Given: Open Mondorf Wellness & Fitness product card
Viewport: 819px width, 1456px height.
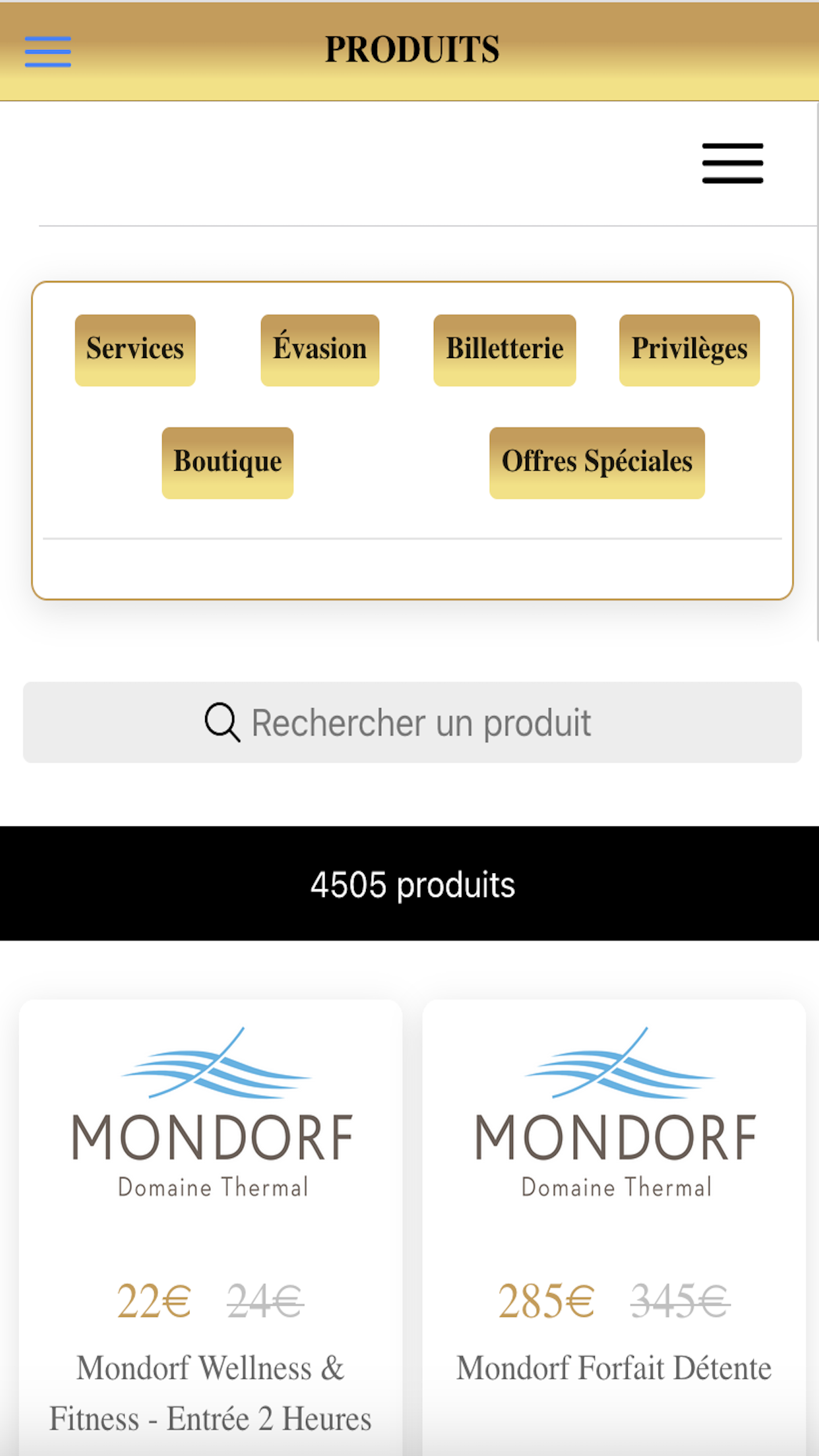Looking at the screenshot, I should [210, 1227].
